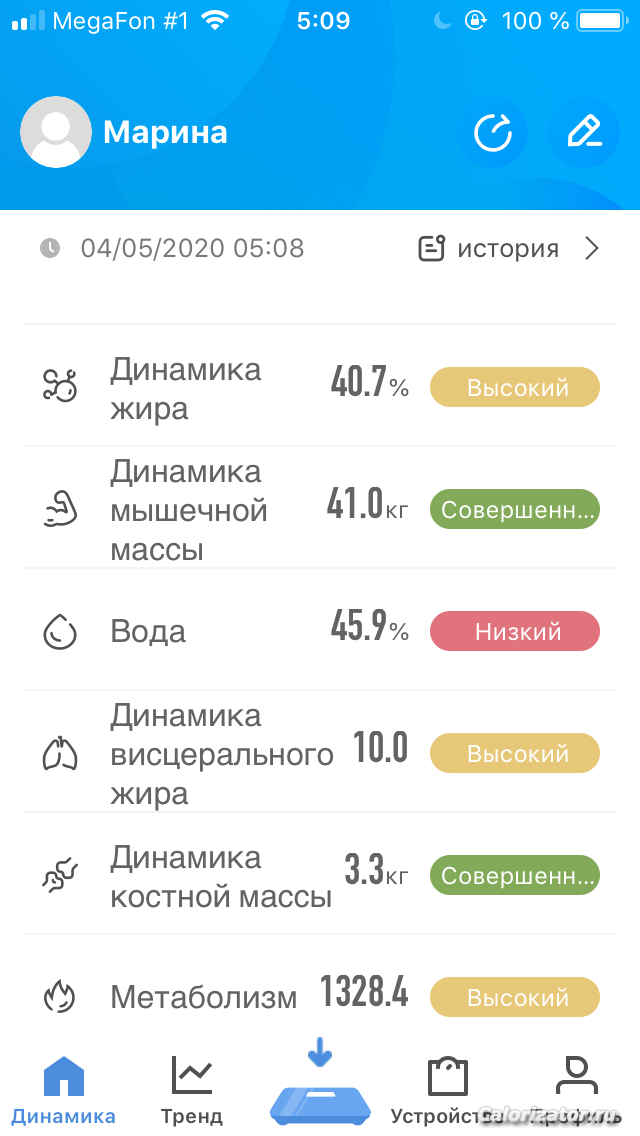
Task: Open the Вода measurement row
Action: (x=320, y=632)
